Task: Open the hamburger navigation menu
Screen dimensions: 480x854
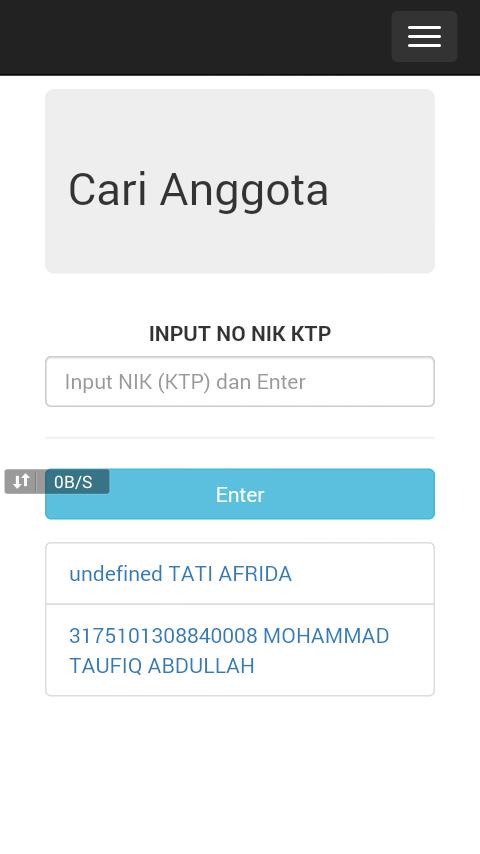Action: click(x=424, y=36)
